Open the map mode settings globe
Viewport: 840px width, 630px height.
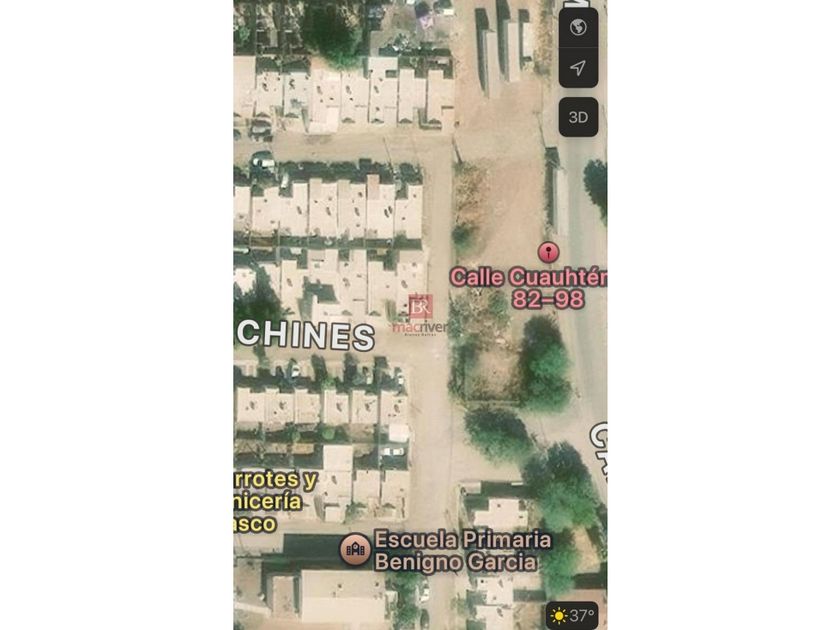(578, 27)
